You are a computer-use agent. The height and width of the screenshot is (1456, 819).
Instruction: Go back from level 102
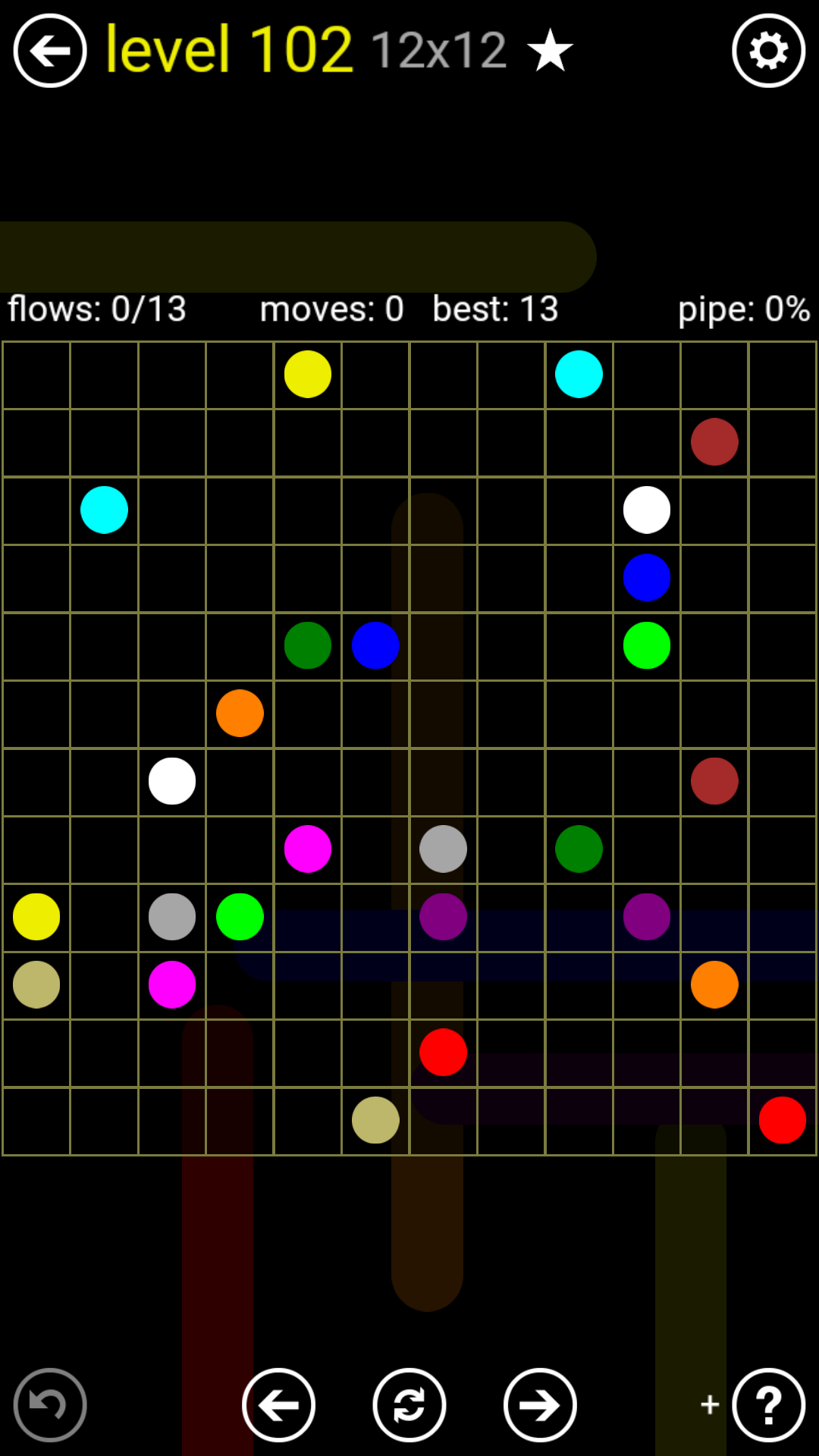click(50, 51)
